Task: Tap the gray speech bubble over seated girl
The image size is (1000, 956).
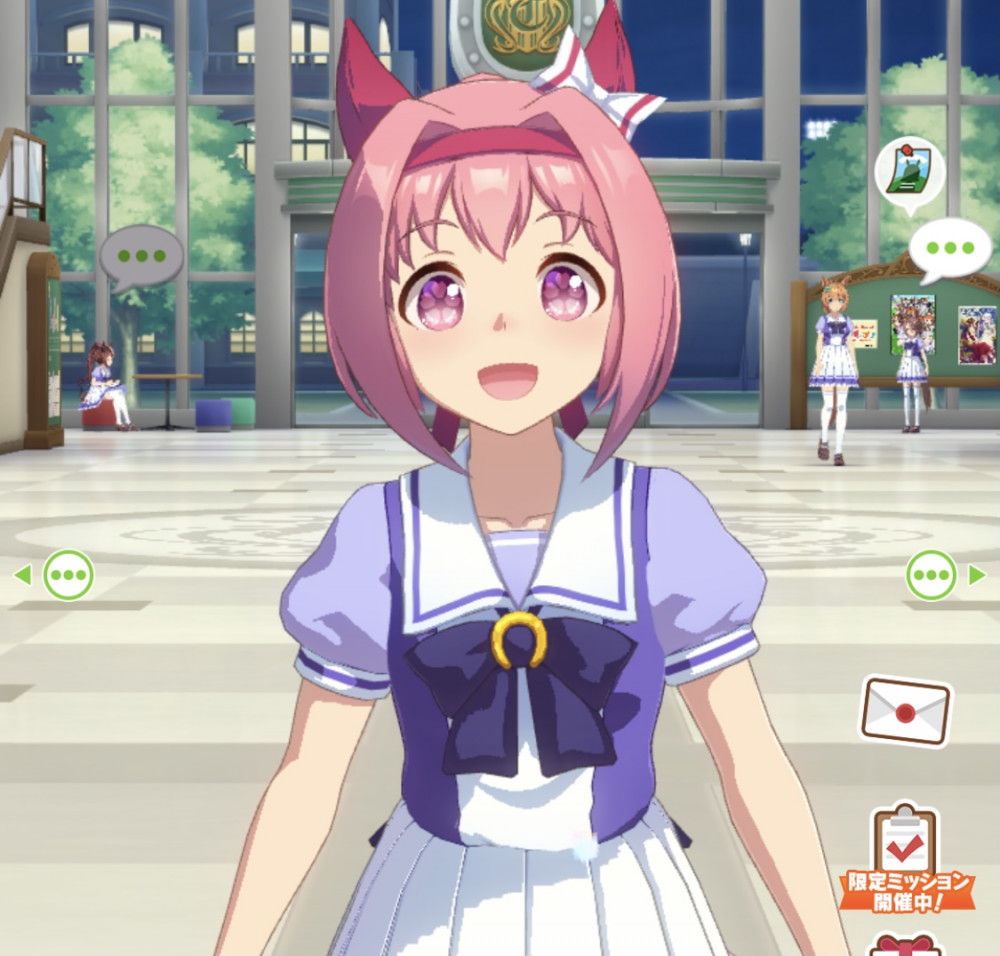Action: [141, 256]
